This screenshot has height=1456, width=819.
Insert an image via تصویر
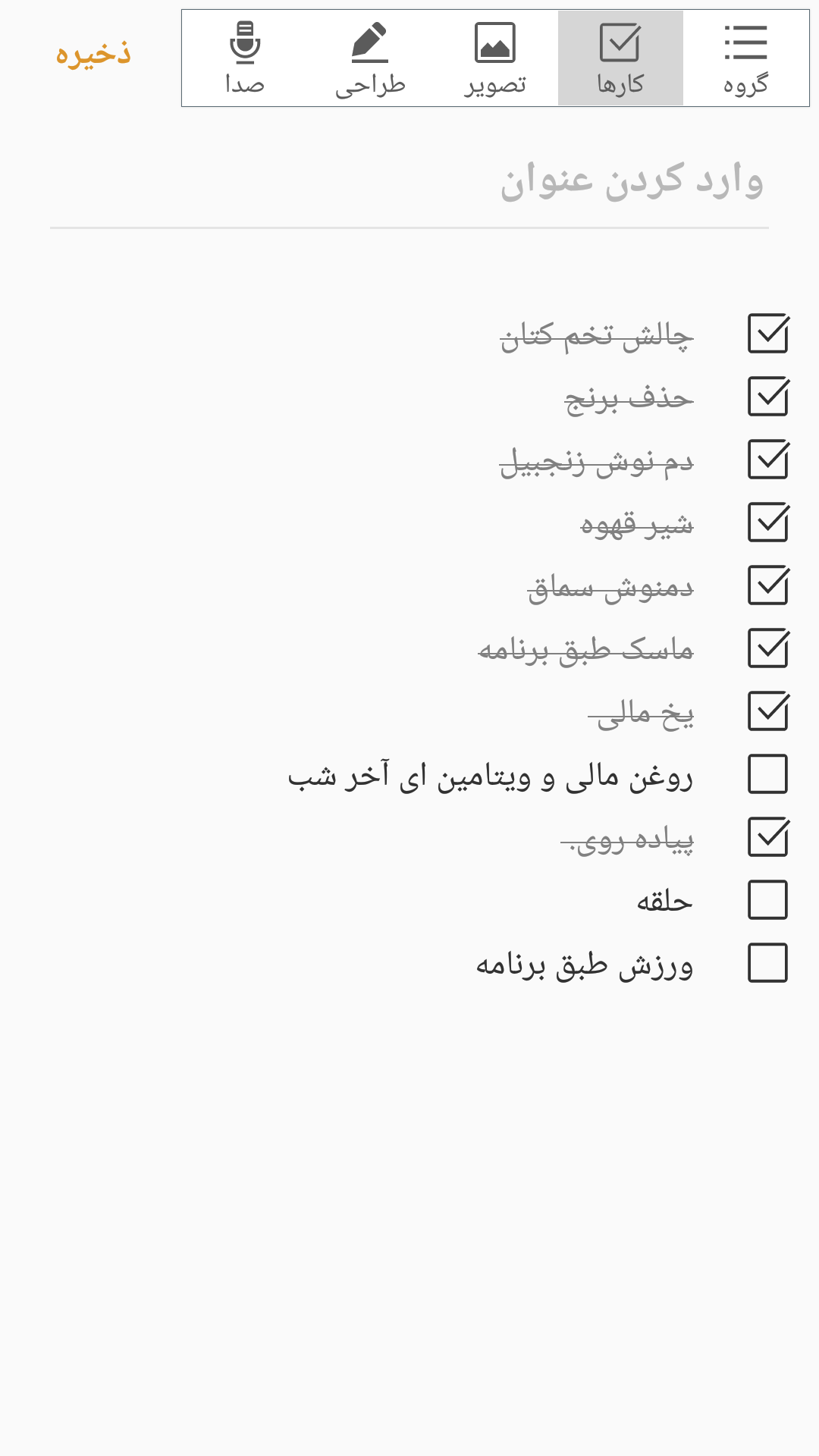(x=495, y=58)
